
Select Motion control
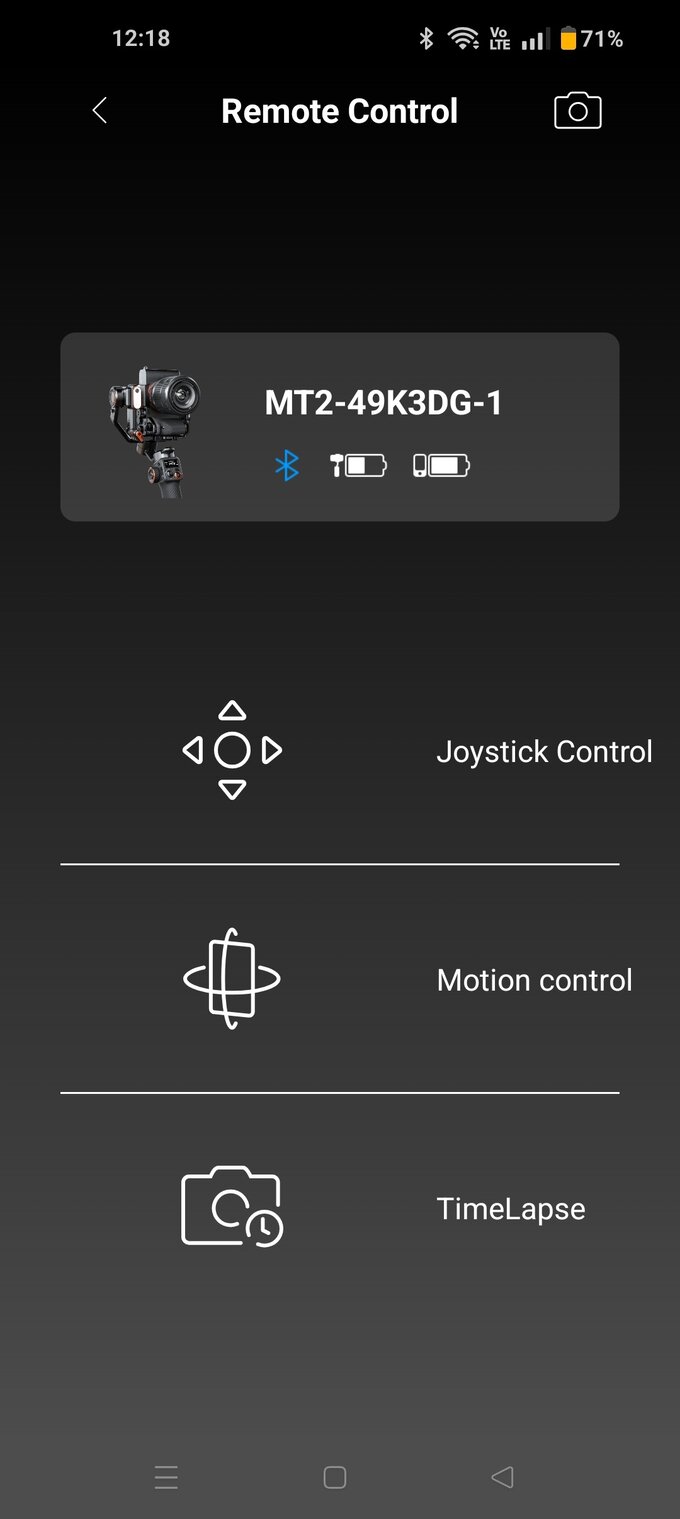[x=340, y=979]
